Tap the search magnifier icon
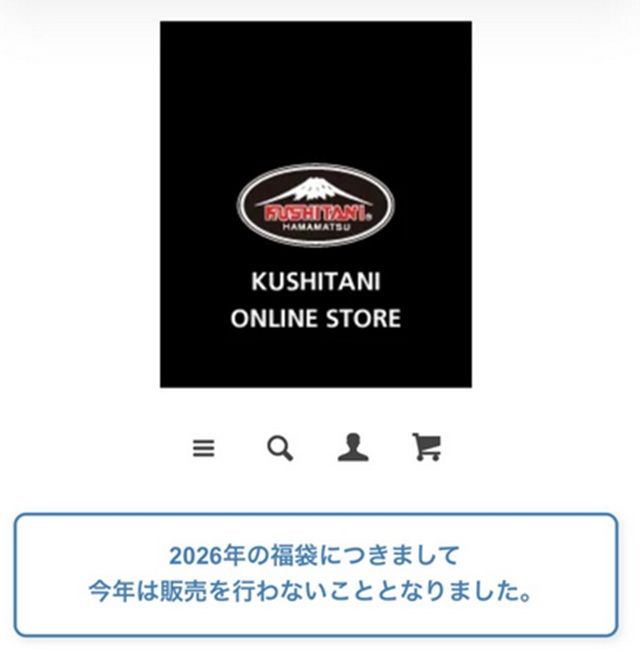Image resolution: width=640 pixels, height=652 pixels. tap(280, 449)
